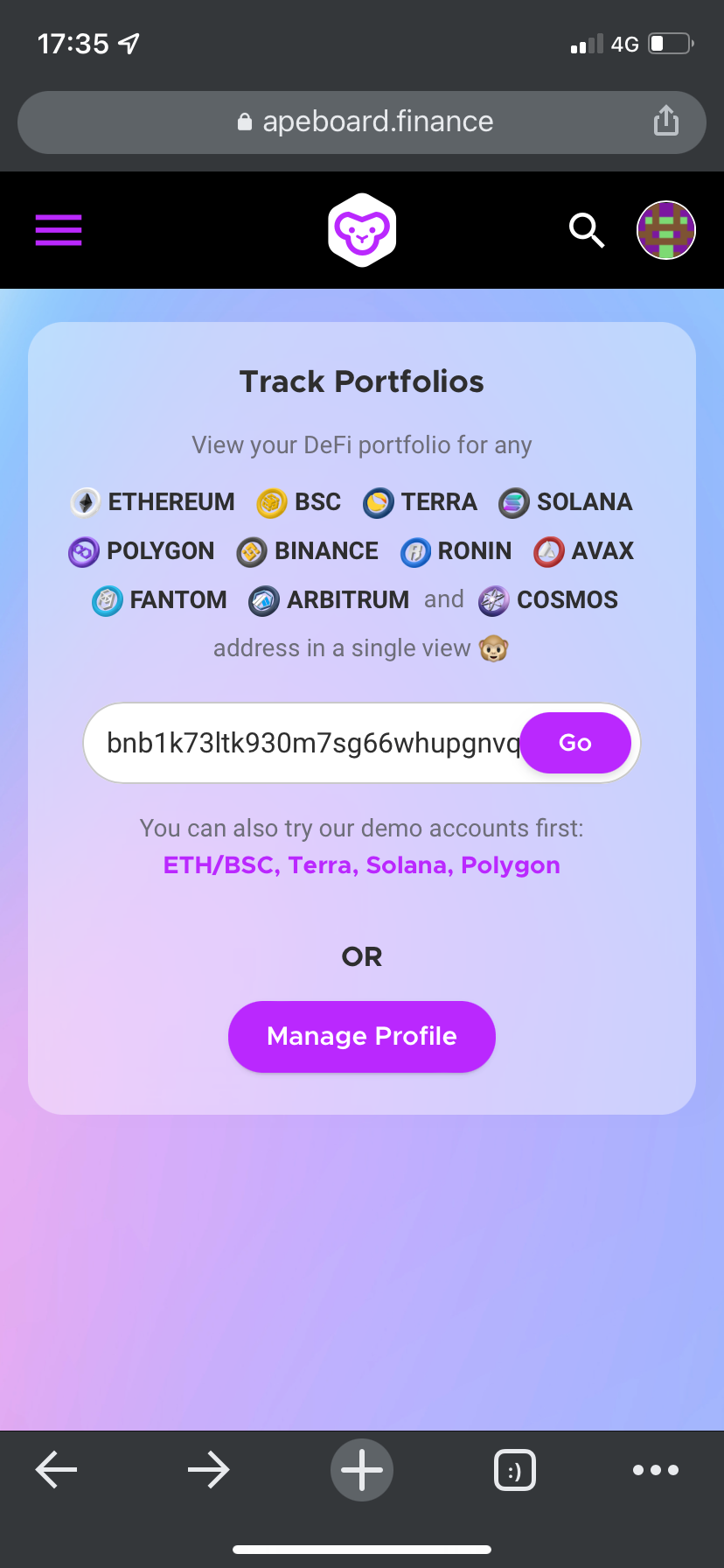Focus the wallet address field
This screenshot has height=1568, width=724.
[x=310, y=743]
